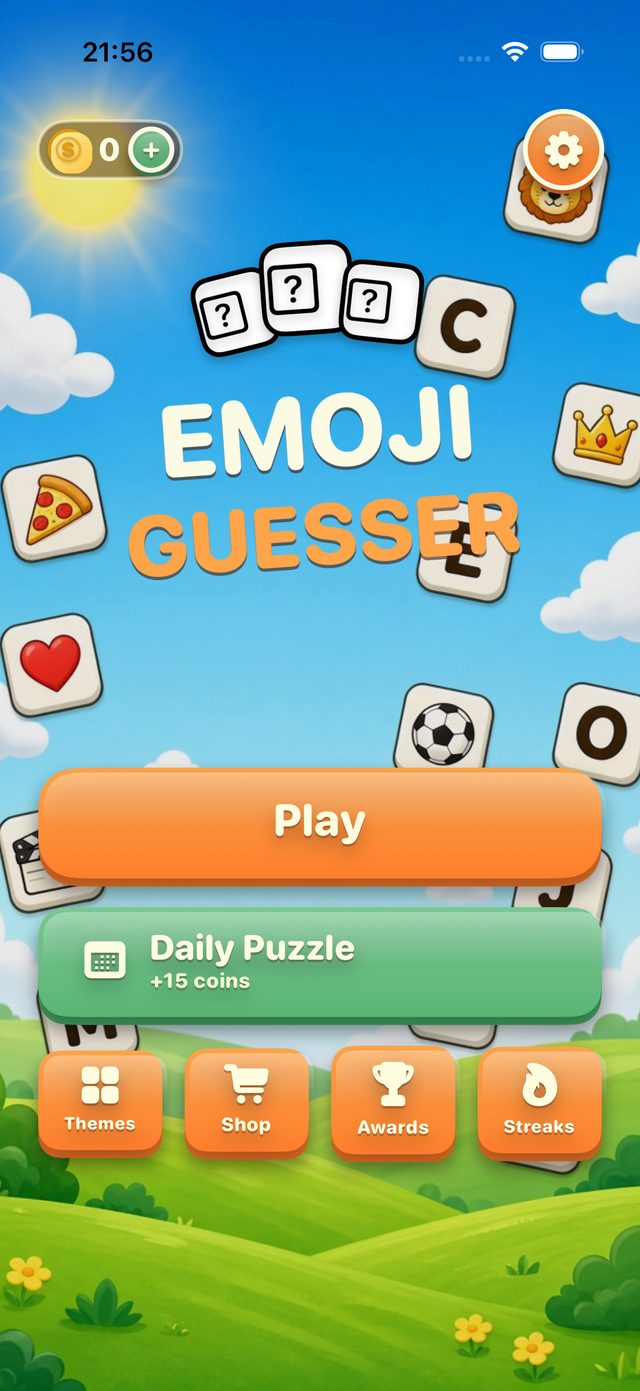This screenshot has height=1391, width=640.
Task: Open the Daily Puzzle
Action: tap(320, 964)
